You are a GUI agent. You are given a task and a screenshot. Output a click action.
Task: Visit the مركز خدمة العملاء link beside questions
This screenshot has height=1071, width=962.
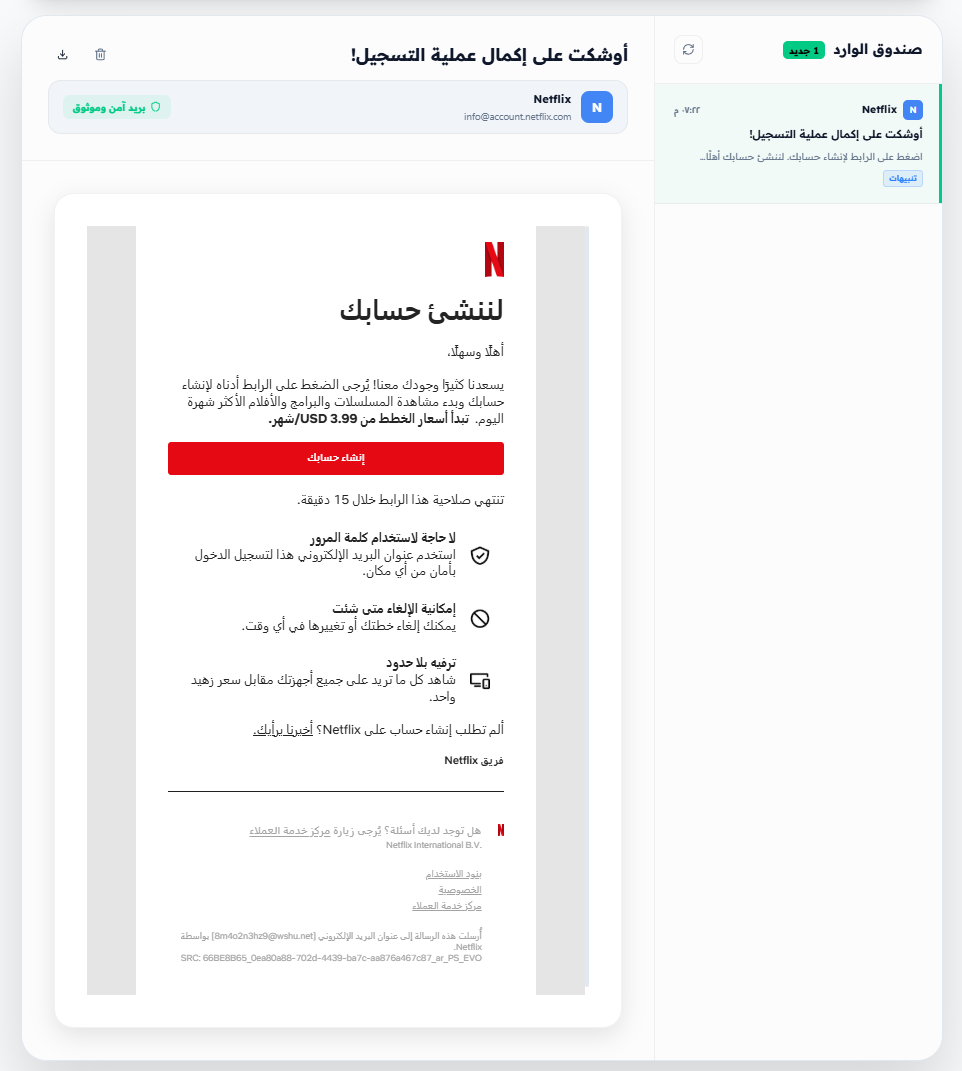pos(290,831)
